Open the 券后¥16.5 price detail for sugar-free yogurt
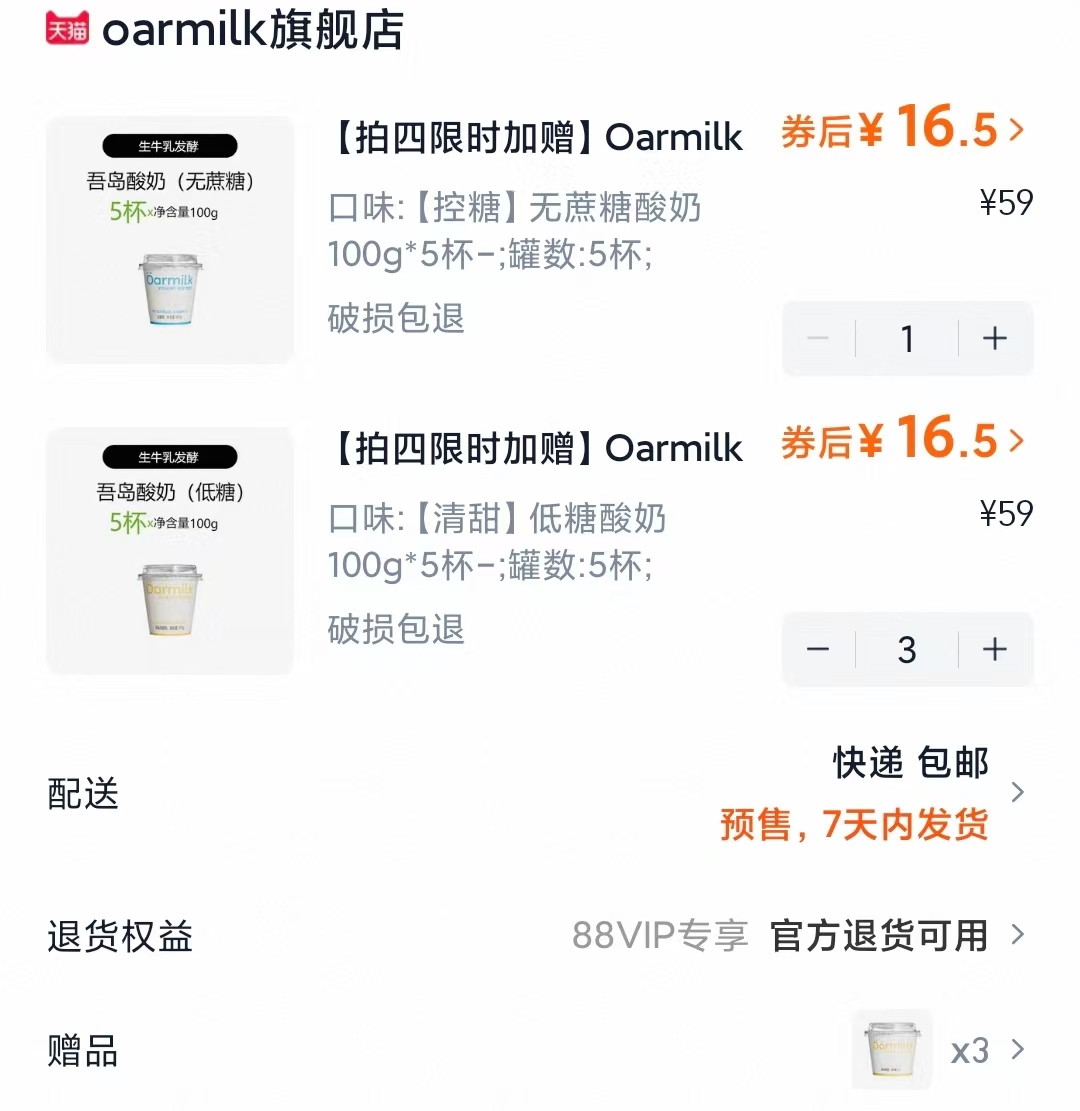Image resolution: width=1080 pixels, height=1111 pixels. [902, 131]
